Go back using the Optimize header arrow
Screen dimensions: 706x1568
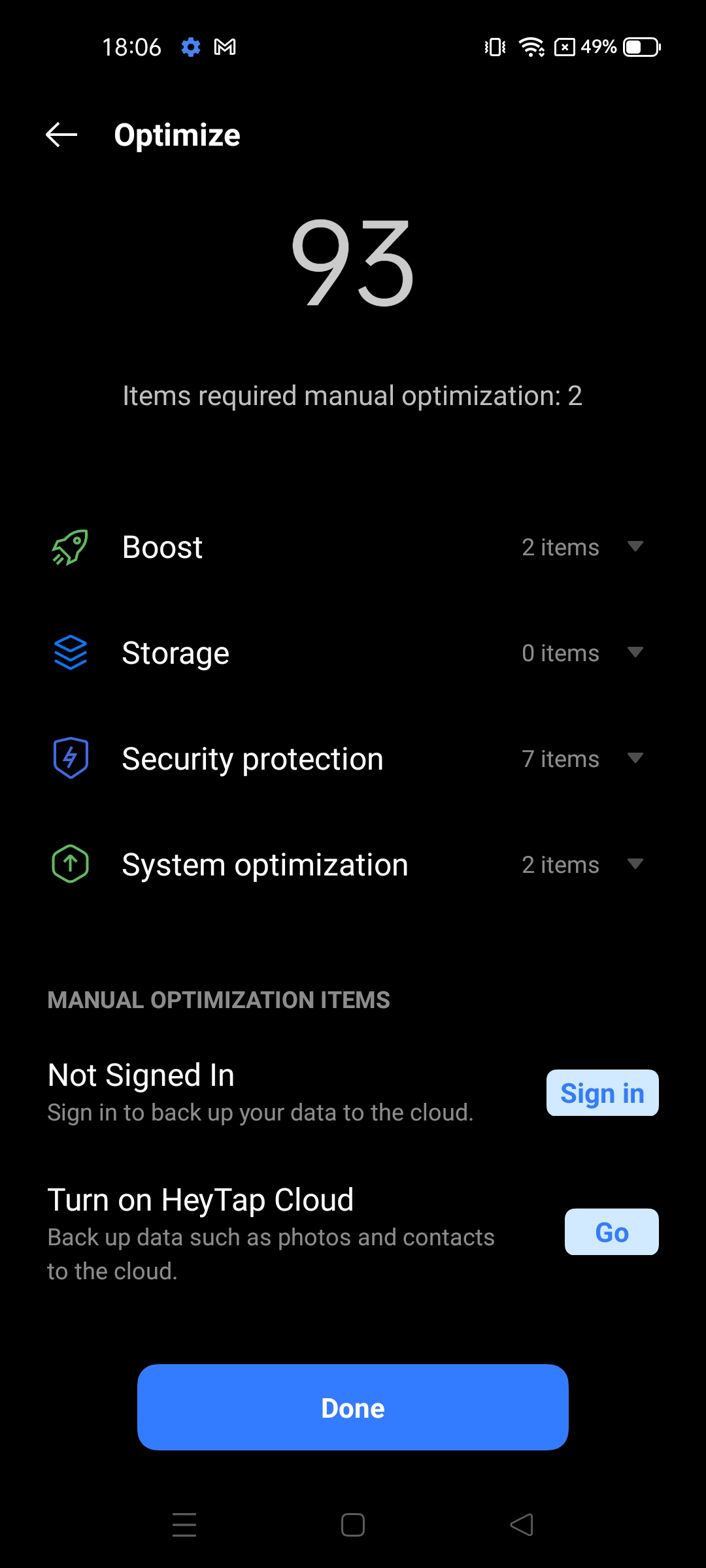pyautogui.click(x=61, y=135)
